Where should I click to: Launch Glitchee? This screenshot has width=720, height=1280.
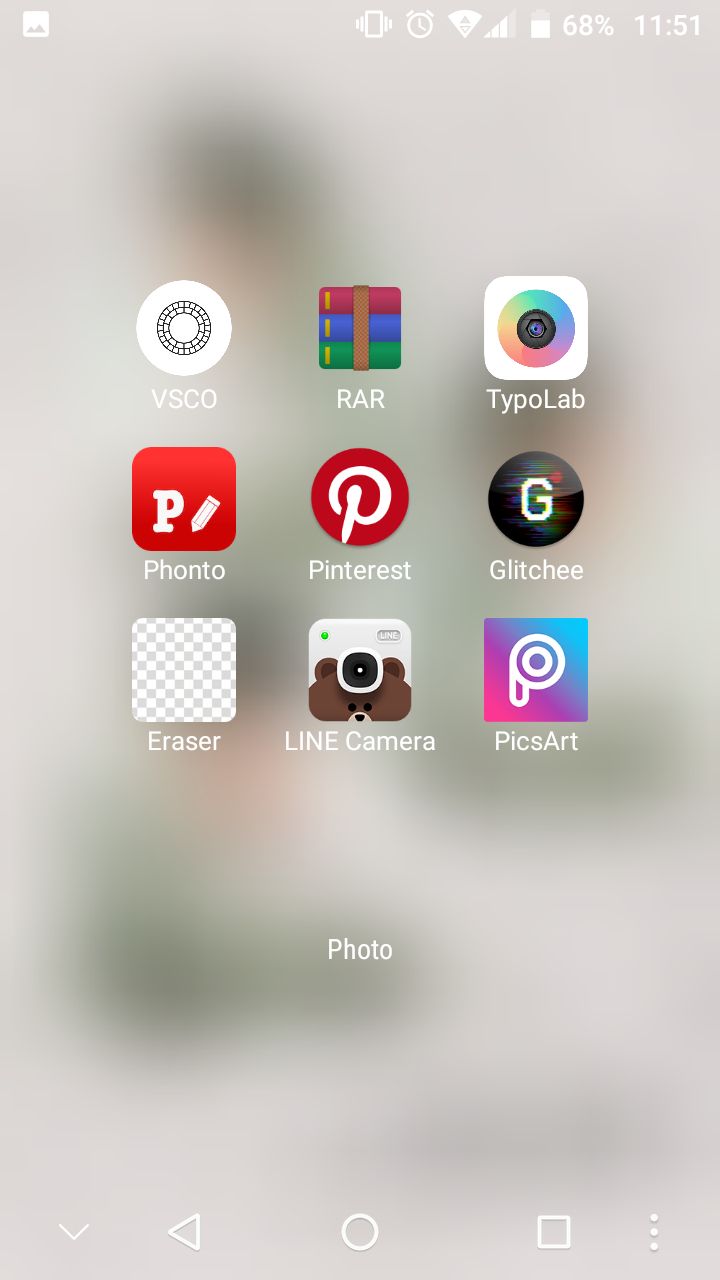click(536, 499)
